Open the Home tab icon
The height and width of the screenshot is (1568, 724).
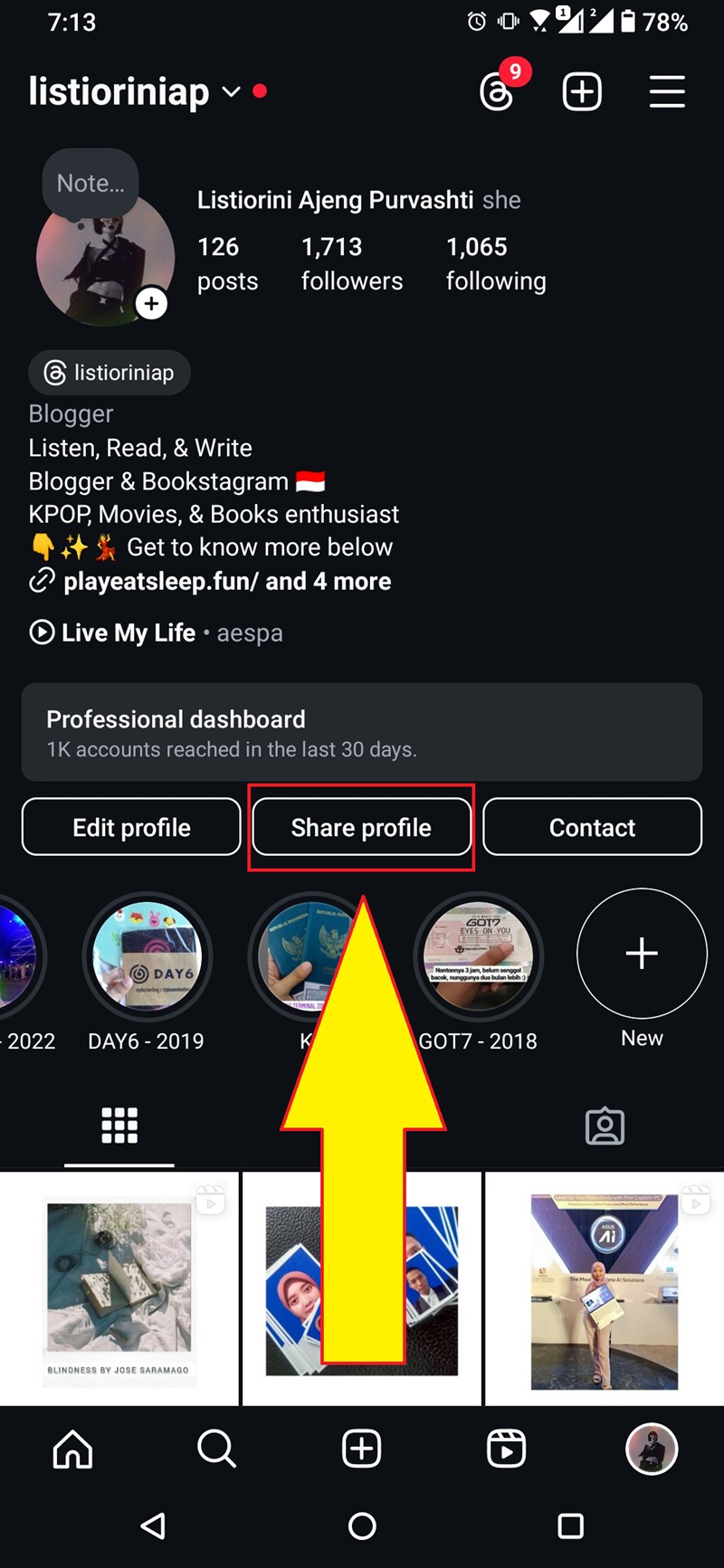(x=72, y=1449)
